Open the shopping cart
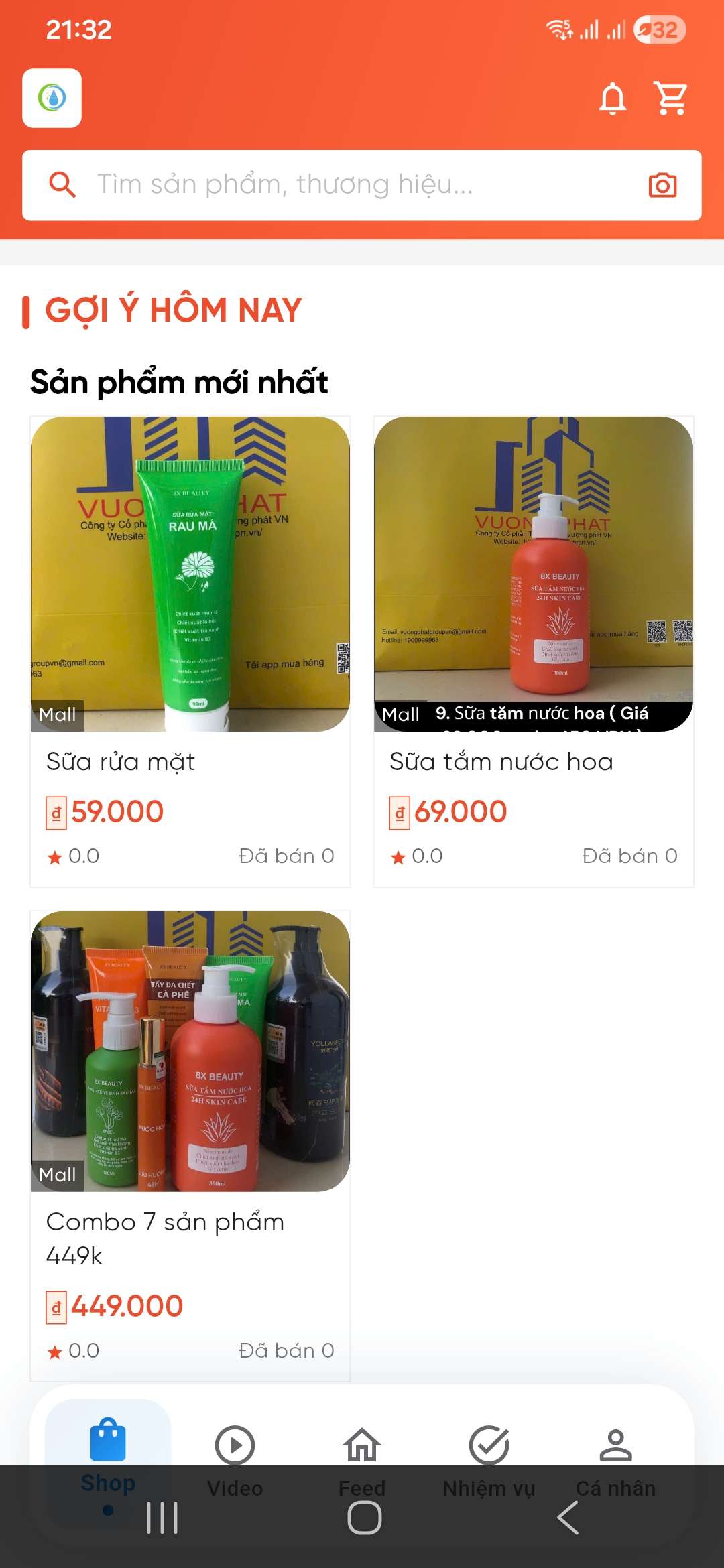 [x=670, y=99]
